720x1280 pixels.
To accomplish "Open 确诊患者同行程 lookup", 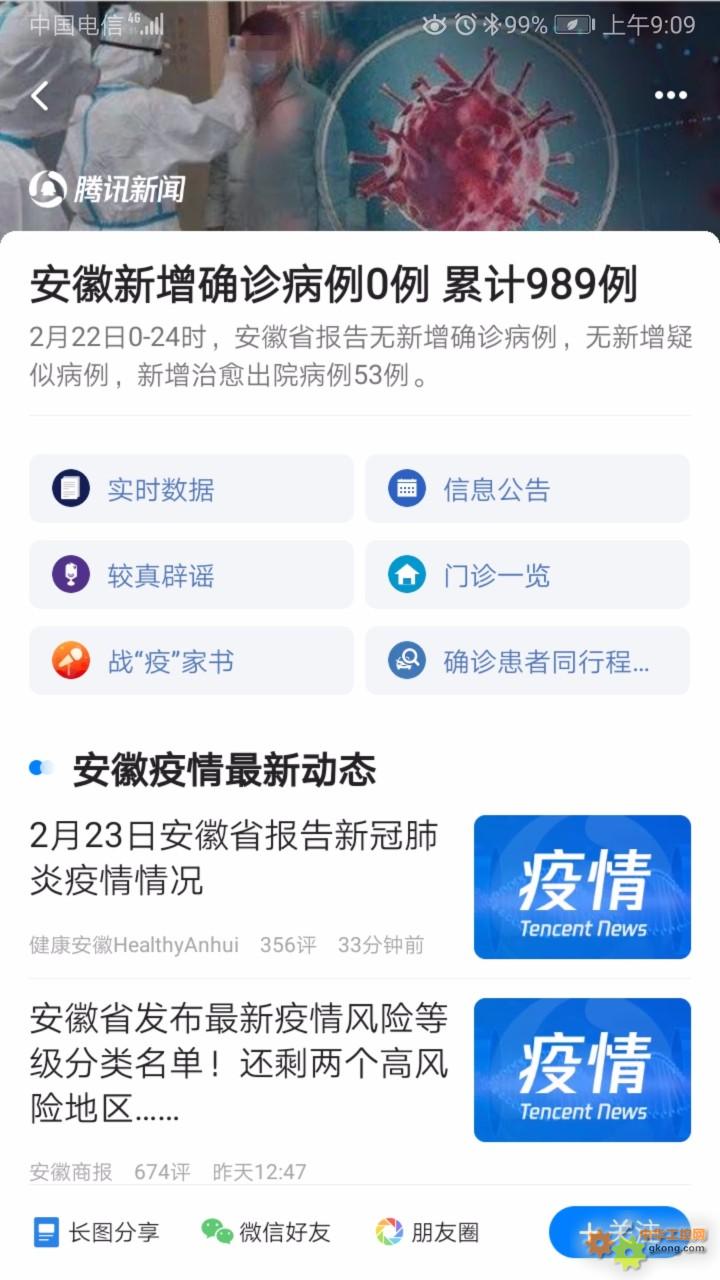I will (527, 661).
